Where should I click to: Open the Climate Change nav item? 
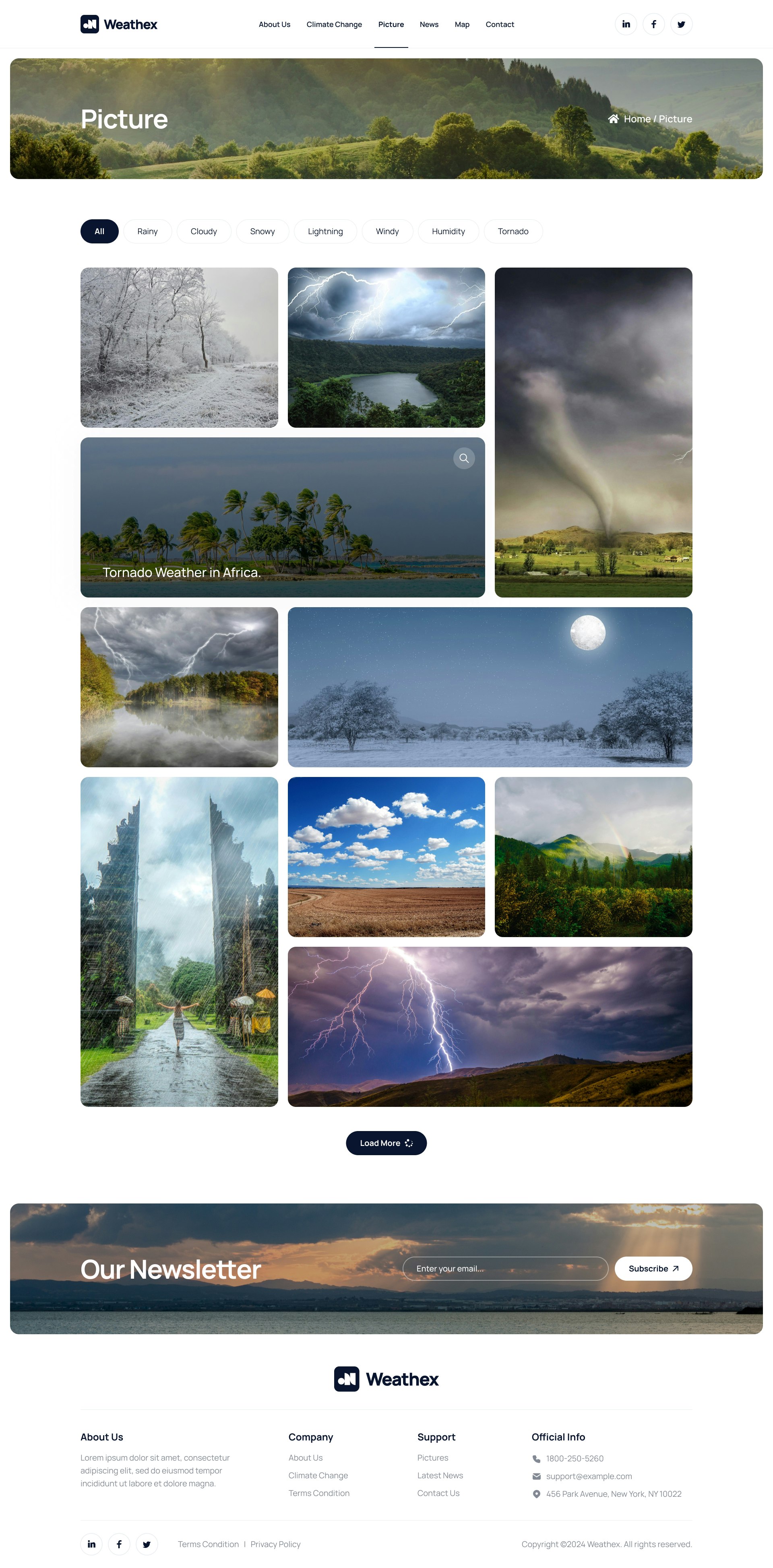334,25
